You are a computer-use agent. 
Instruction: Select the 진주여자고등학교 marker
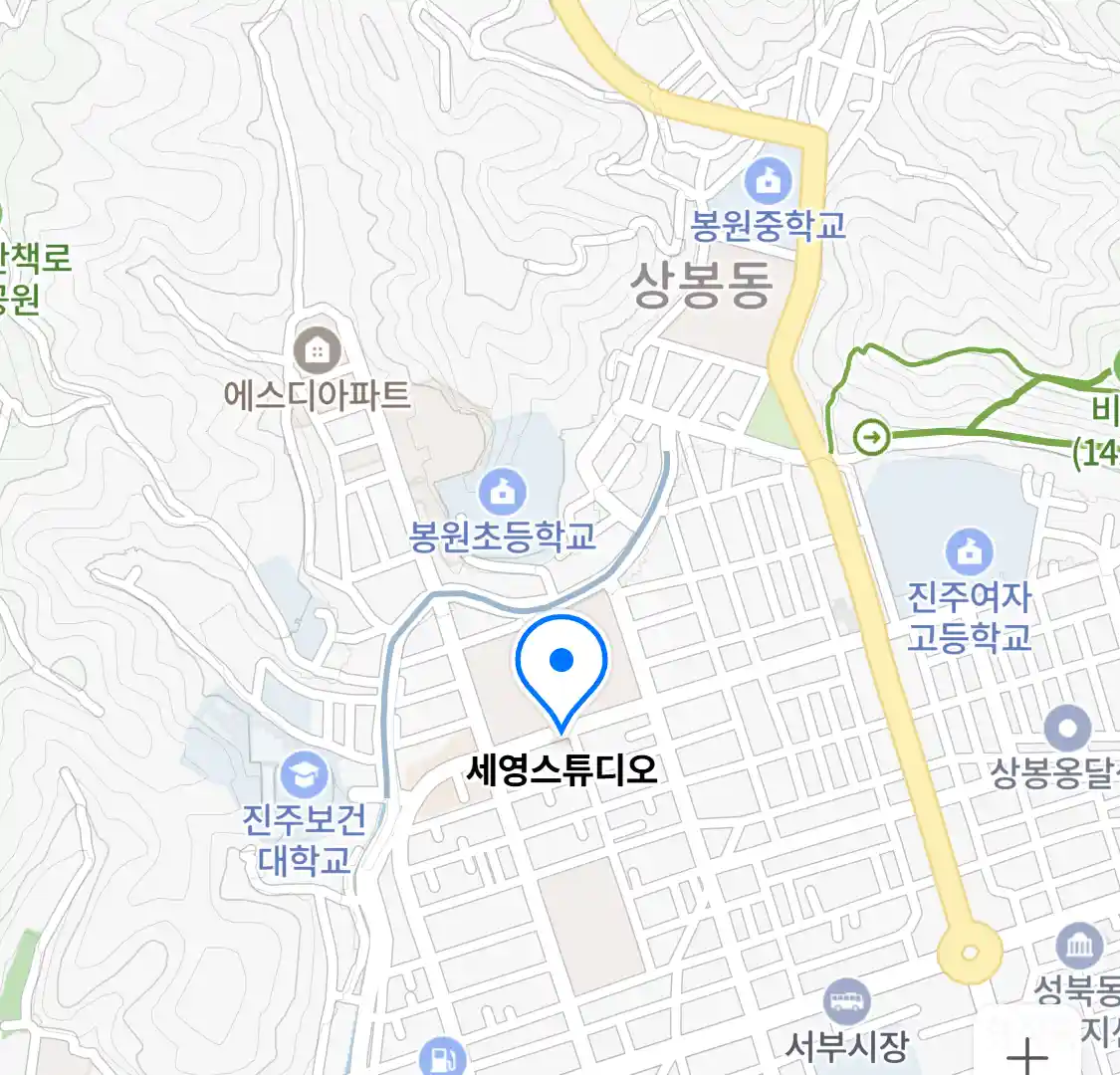click(969, 553)
